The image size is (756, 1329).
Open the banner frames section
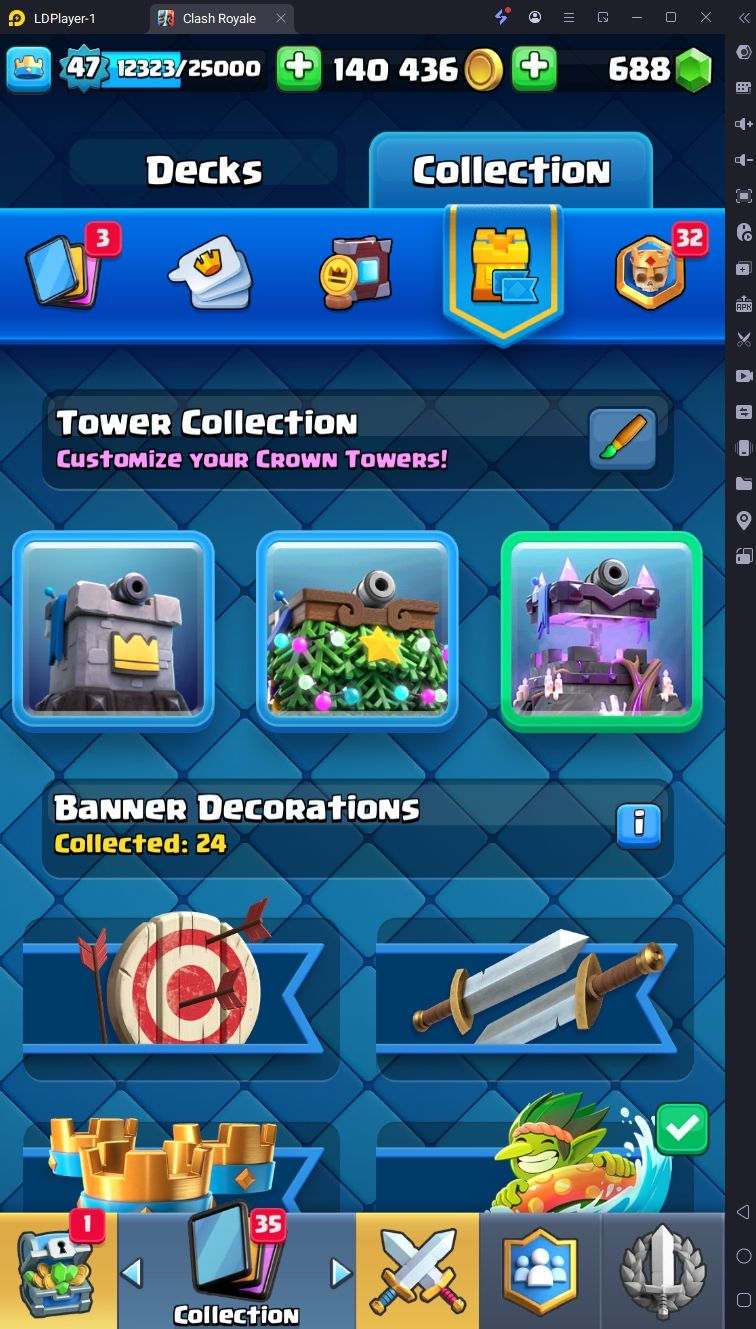pyautogui.click(x=357, y=272)
